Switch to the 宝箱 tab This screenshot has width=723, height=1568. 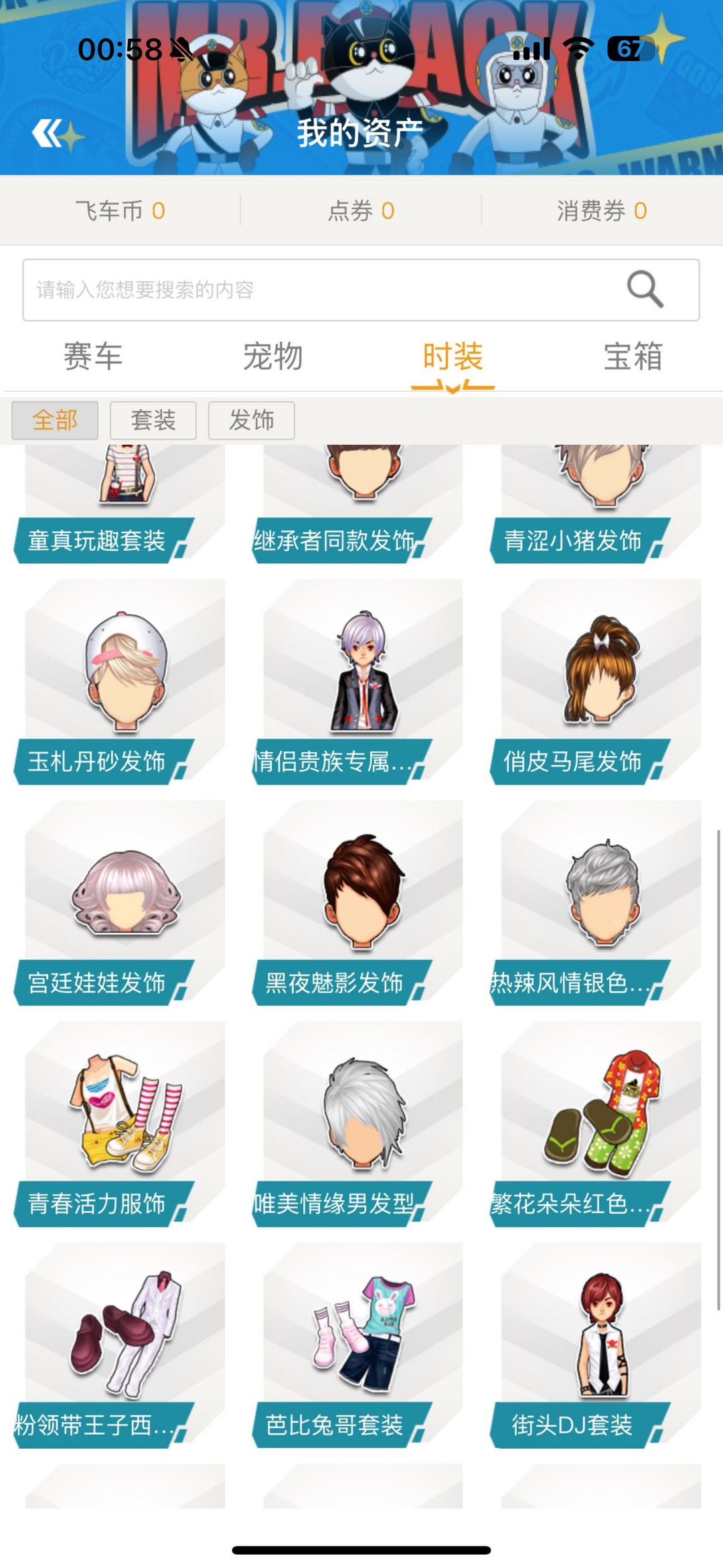click(633, 356)
